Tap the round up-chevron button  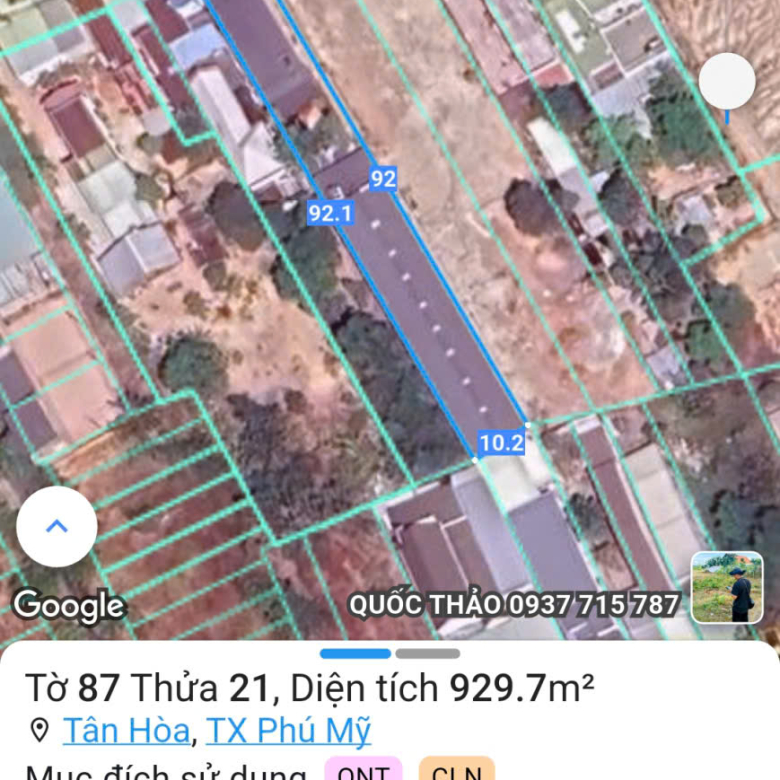57,526
